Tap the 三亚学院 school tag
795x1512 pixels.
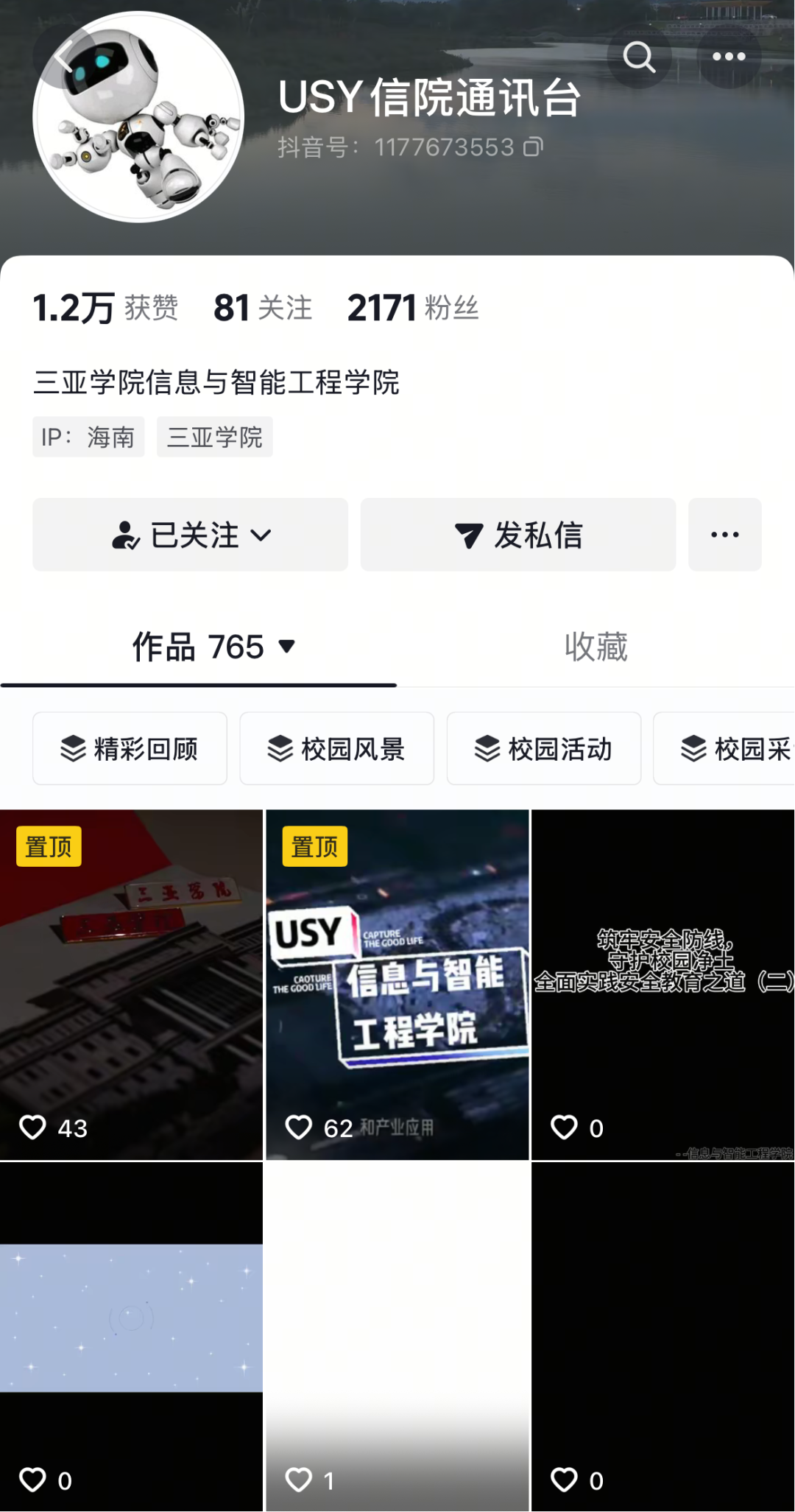tap(214, 437)
